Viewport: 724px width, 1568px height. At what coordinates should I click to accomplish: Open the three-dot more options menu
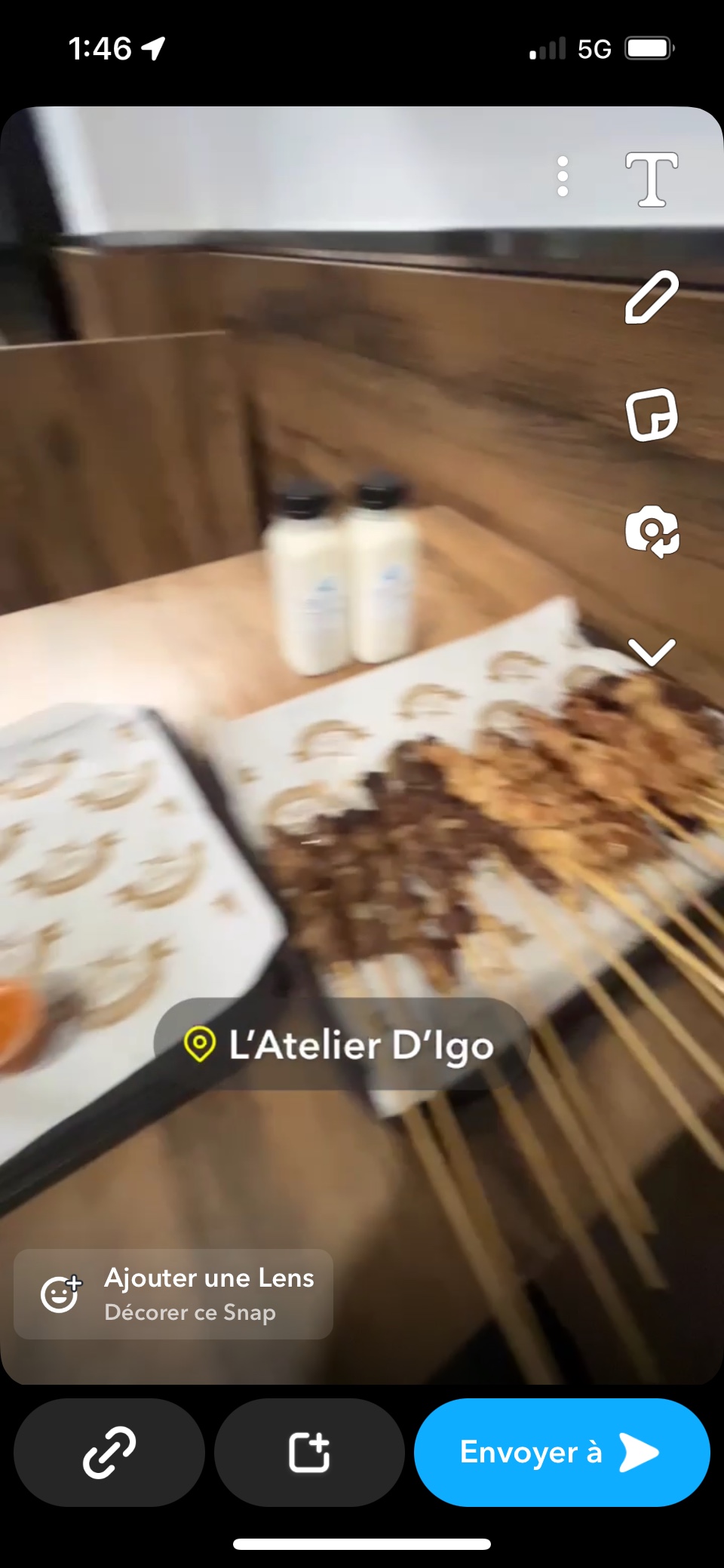[x=563, y=177]
